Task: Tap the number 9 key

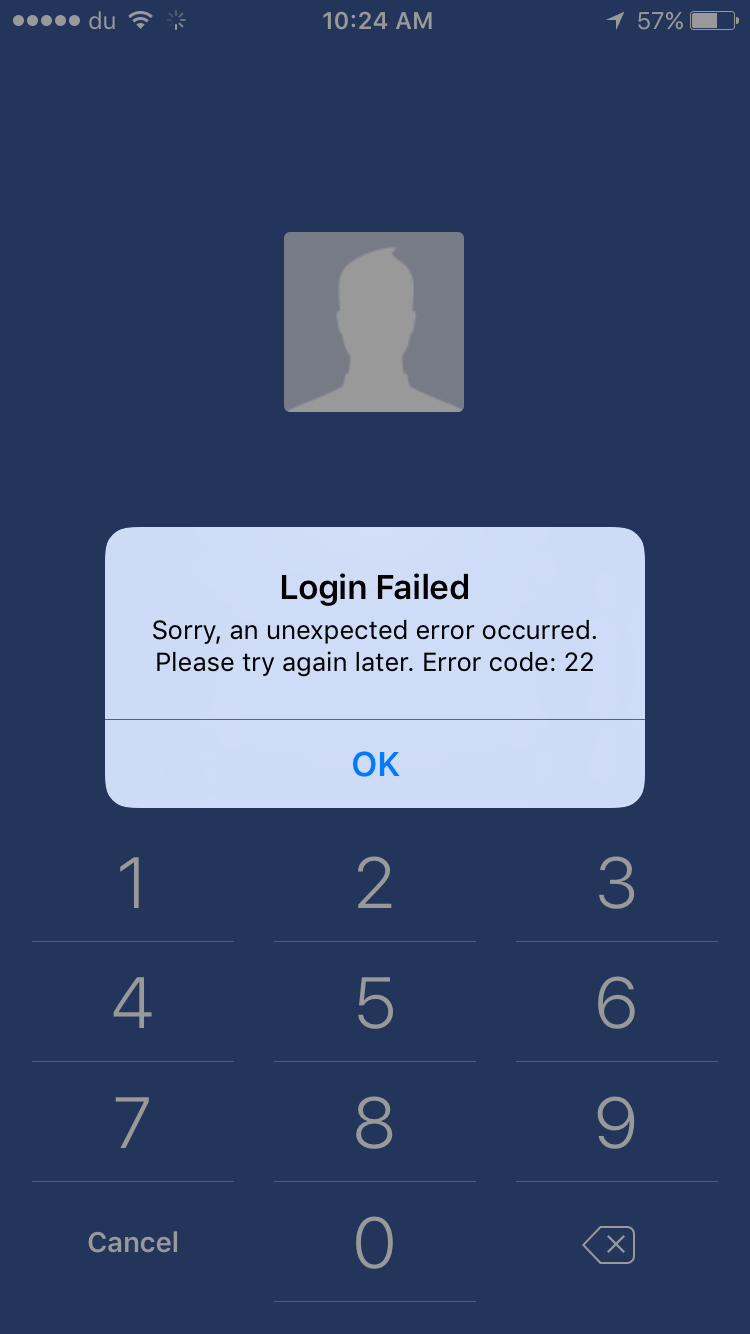Action: pyautogui.click(x=617, y=1122)
